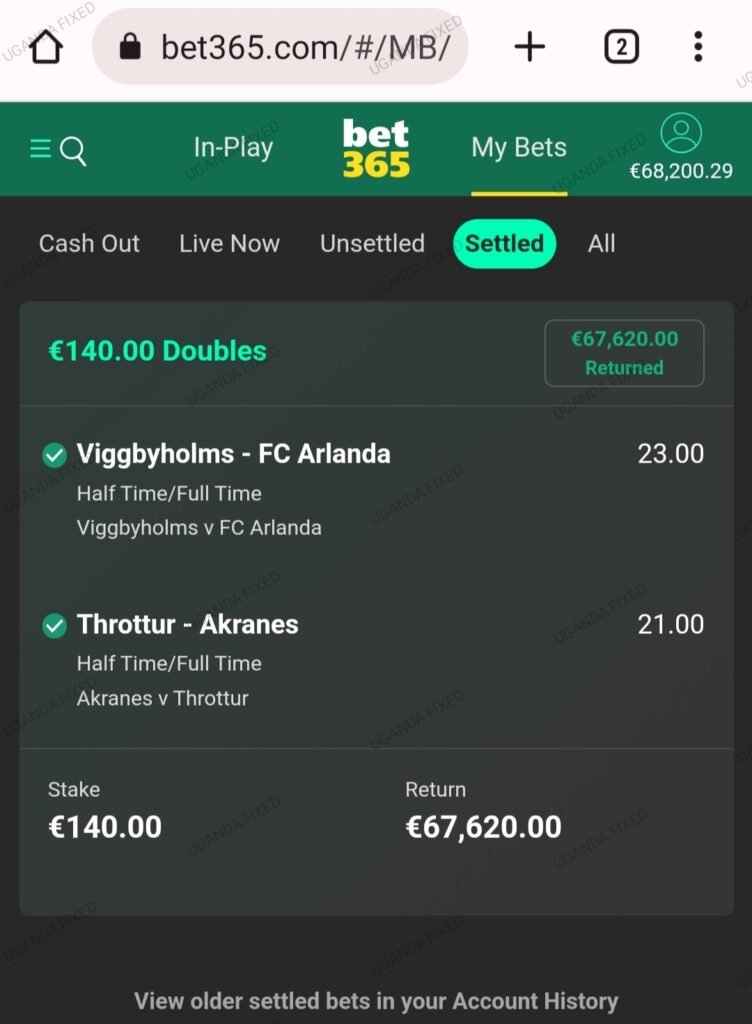752x1024 pixels.
Task: Open the browser overflow menu
Action: 697,46
